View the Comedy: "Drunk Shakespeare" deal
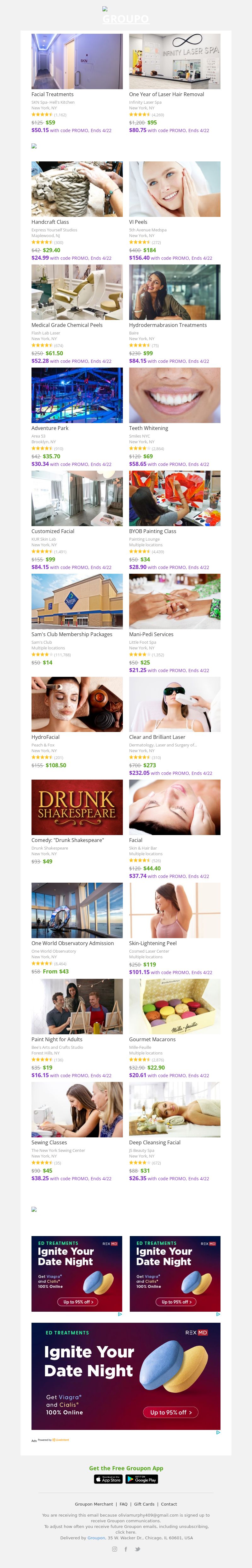Viewport: 252px width, 1568px height. pyautogui.click(x=77, y=807)
